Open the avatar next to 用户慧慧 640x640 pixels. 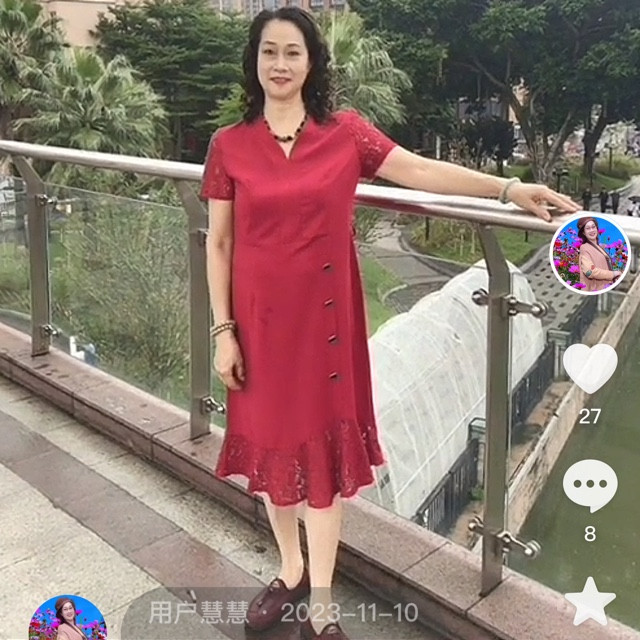point(68,618)
